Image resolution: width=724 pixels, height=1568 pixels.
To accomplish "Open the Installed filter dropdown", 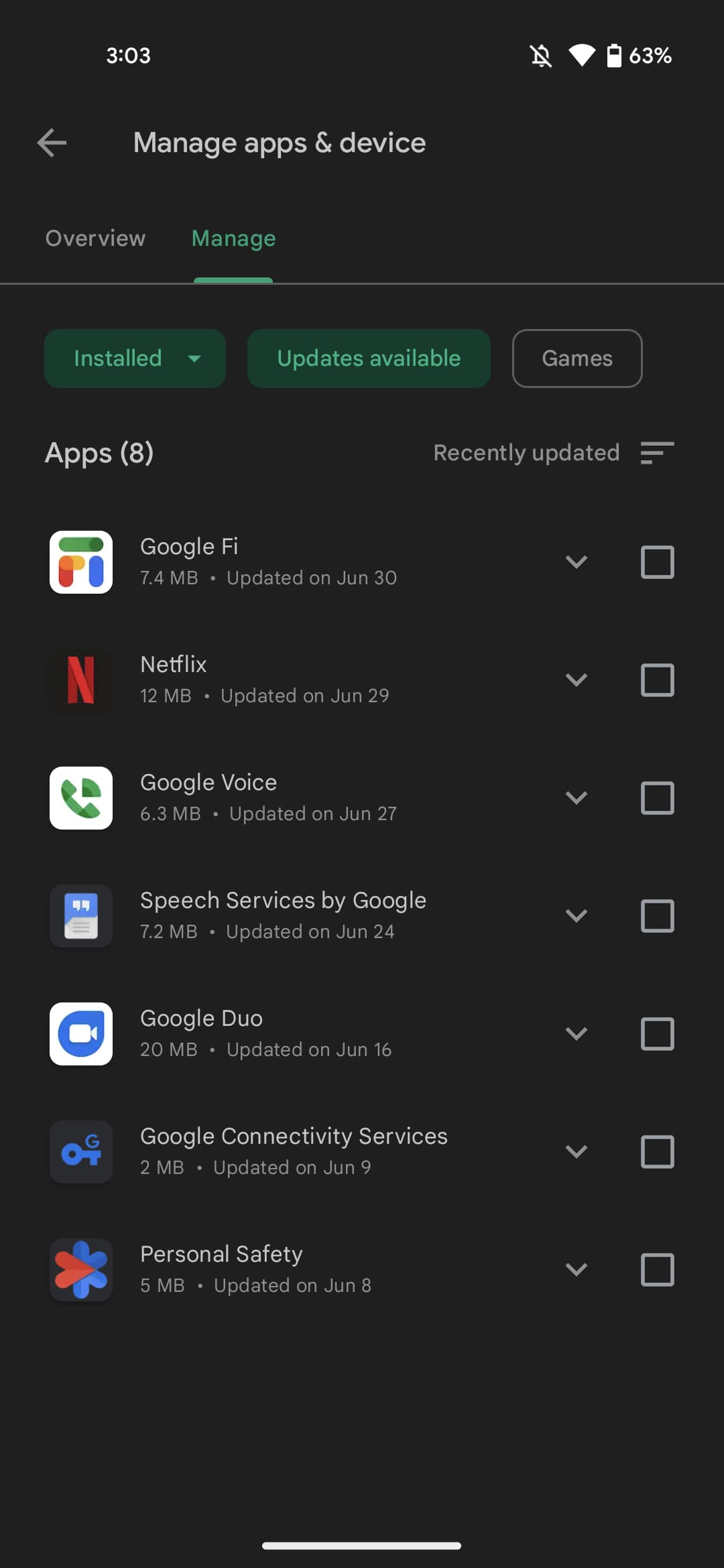I will pos(135,358).
